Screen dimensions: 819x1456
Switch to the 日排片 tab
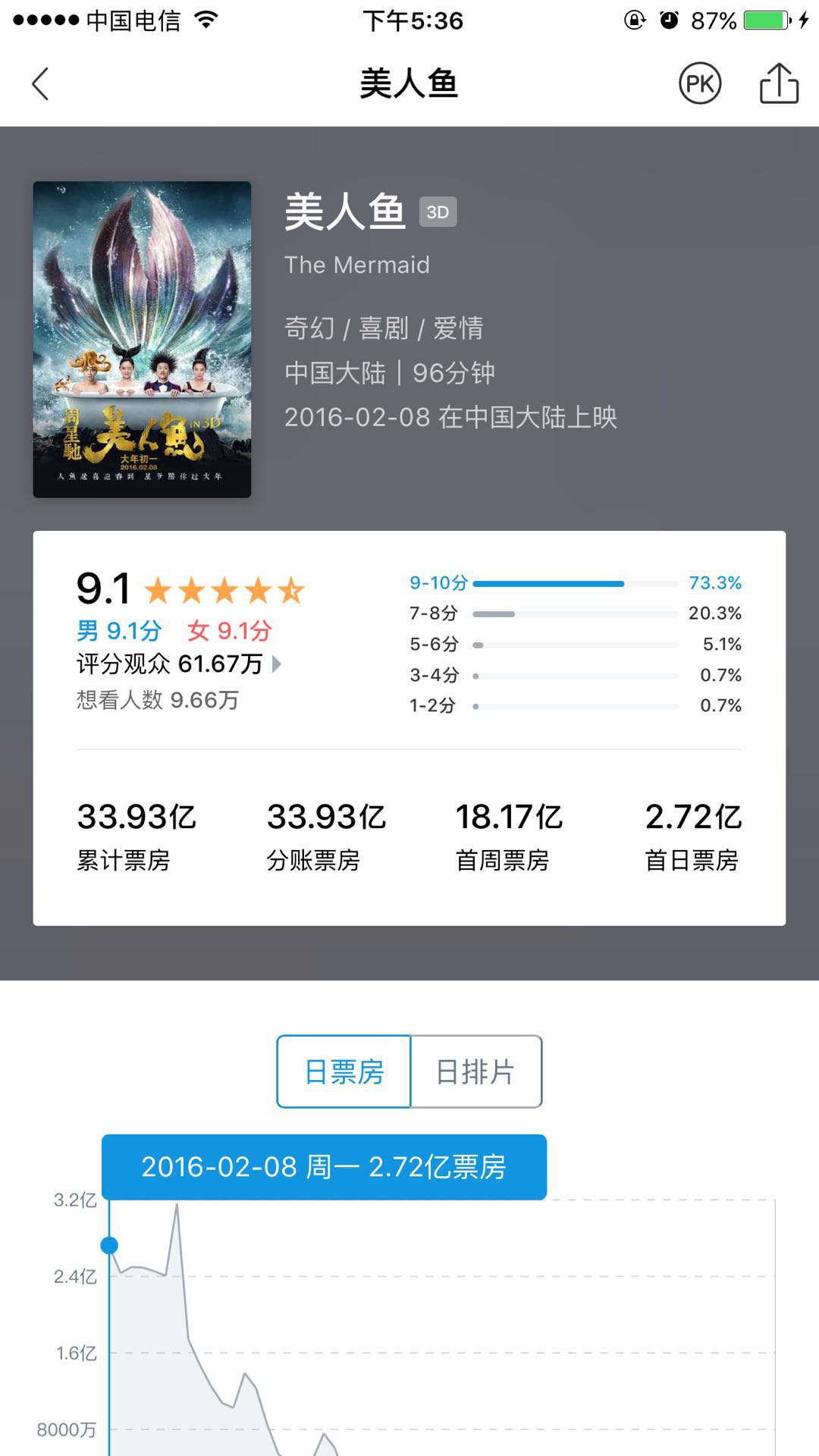475,1072
